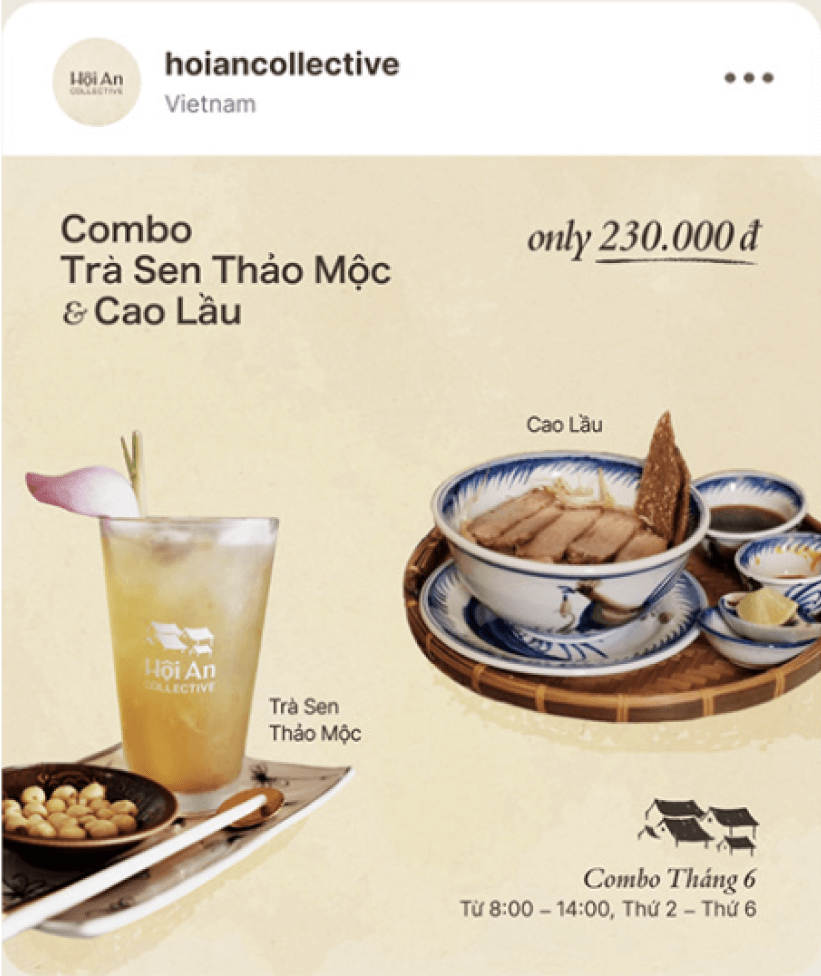Open the post overflow menu
The height and width of the screenshot is (976, 821).
pos(749,78)
